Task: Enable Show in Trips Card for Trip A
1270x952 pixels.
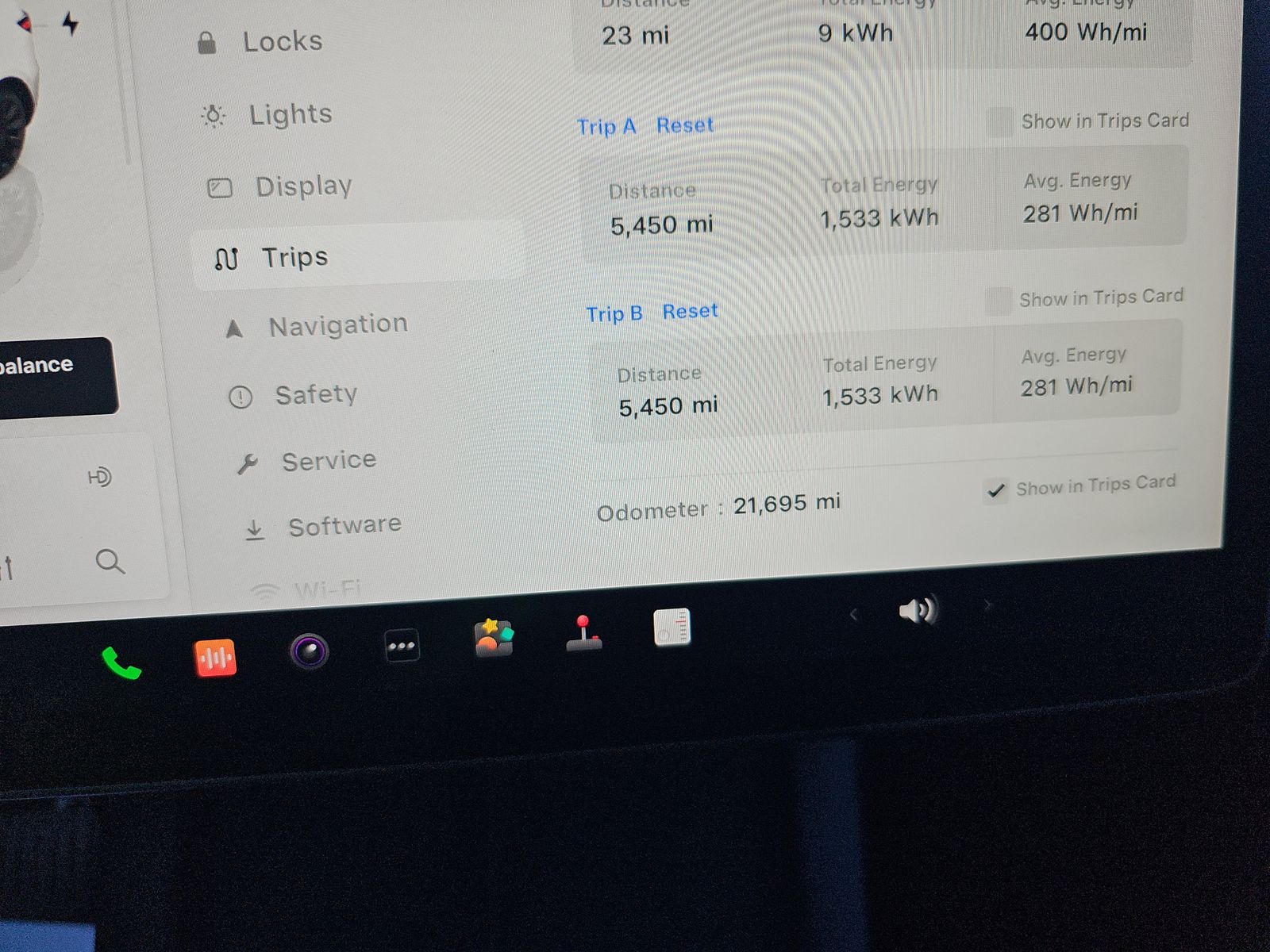Action: click(x=999, y=122)
